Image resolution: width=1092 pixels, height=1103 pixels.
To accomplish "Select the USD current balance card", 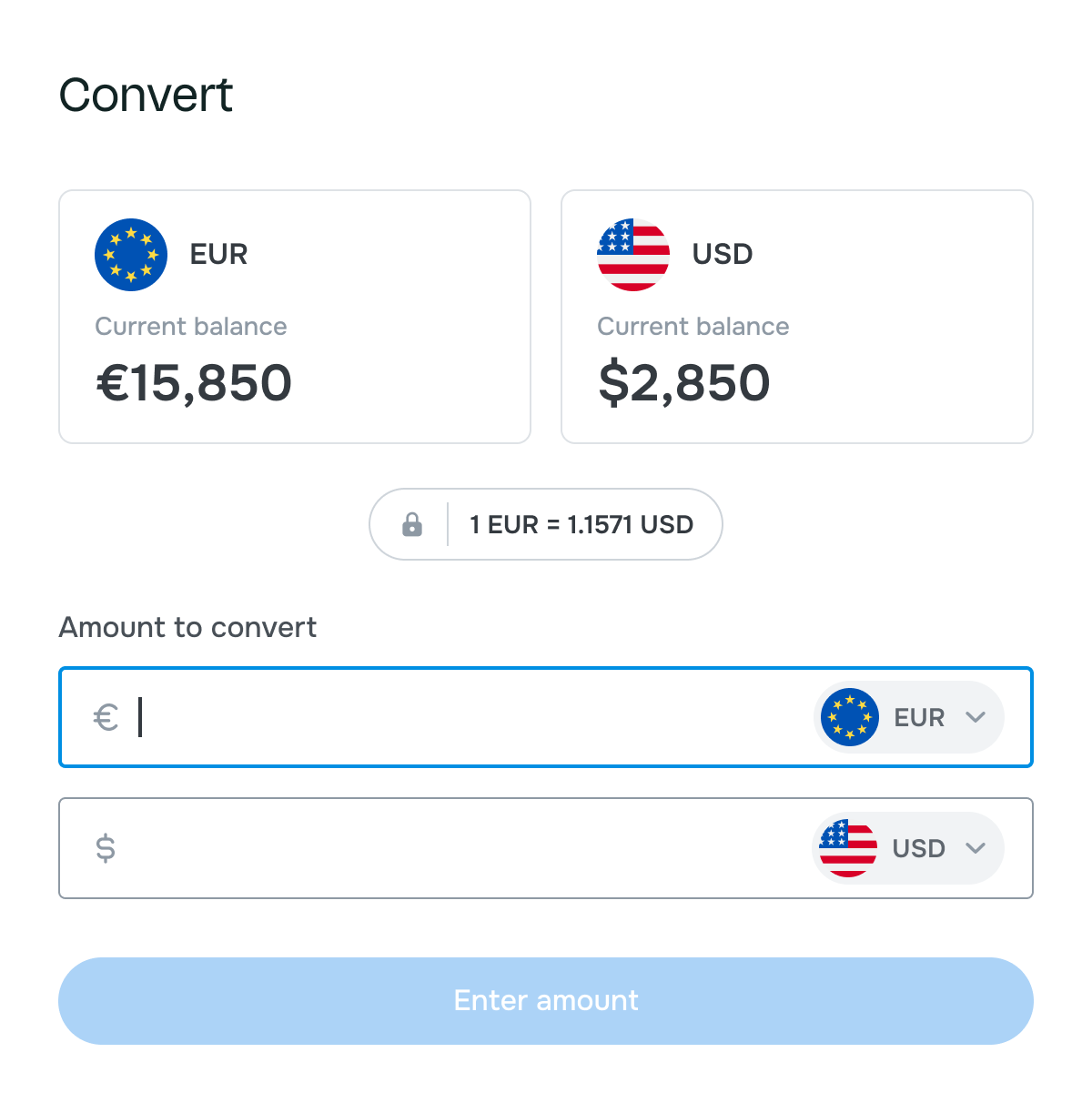I will click(x=797, y=316).
